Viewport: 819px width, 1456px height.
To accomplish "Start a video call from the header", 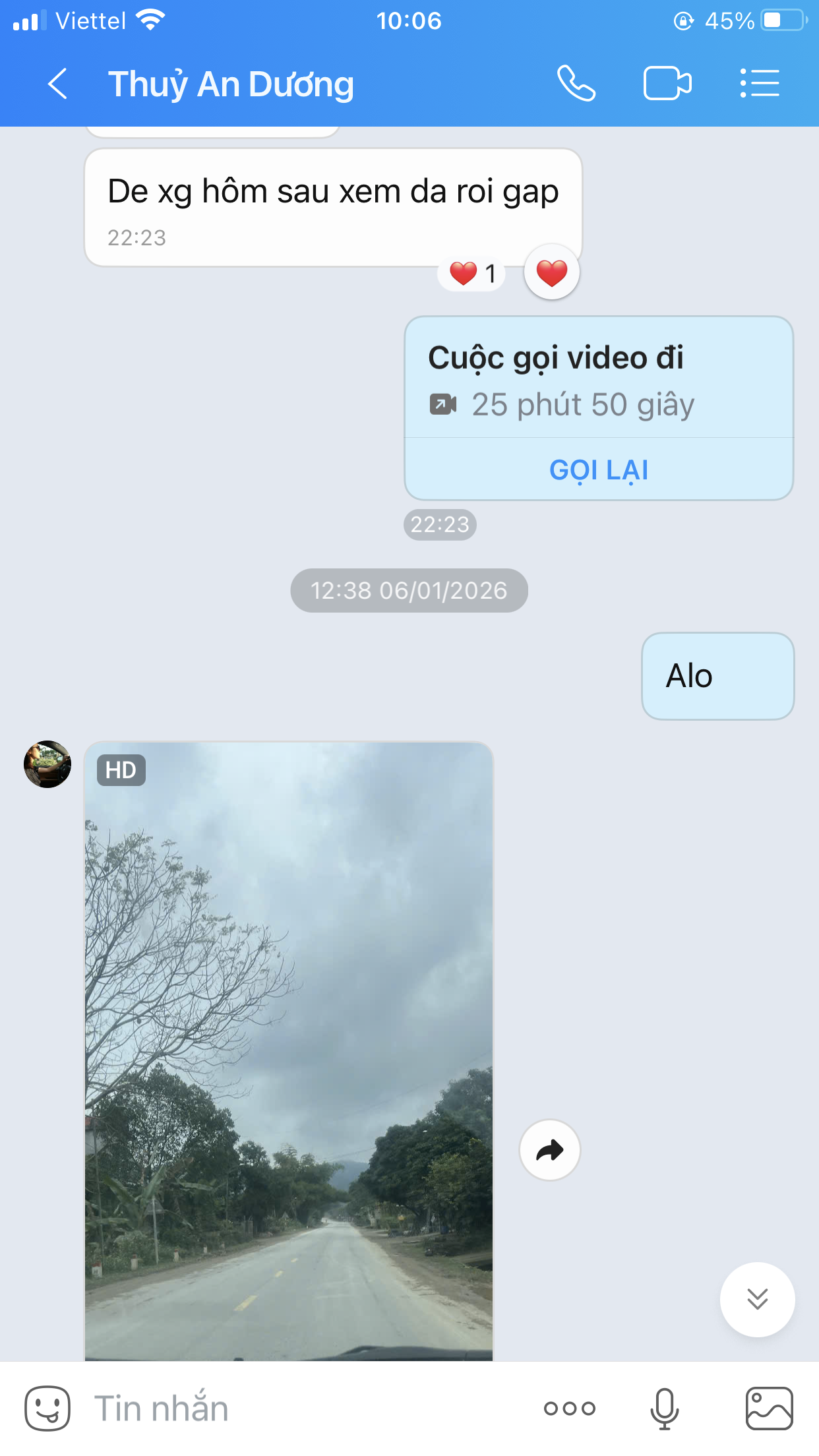I will click(x=667, y=84).
